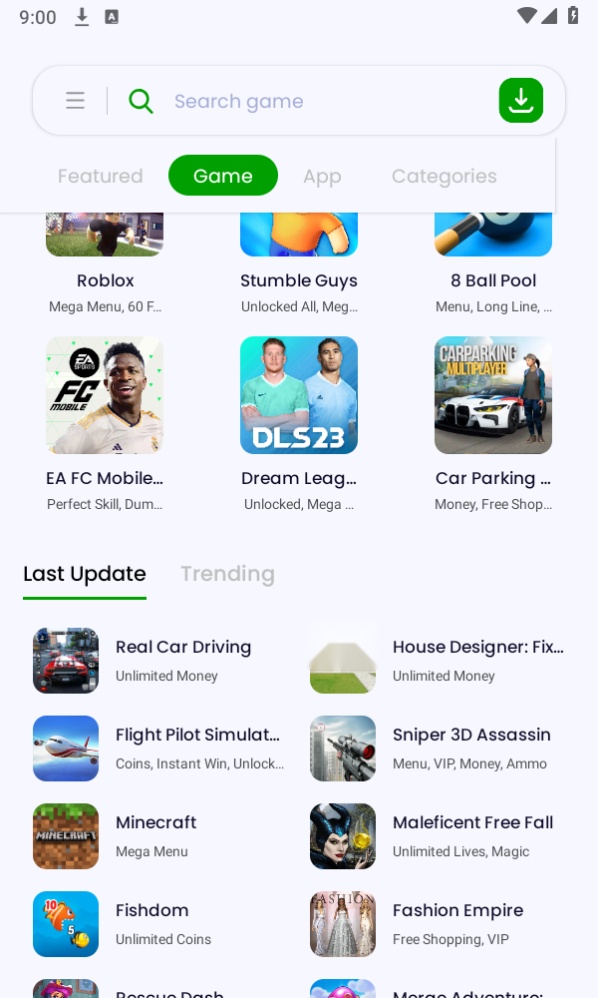Switch to the Trending list
Viewport: 598px width, 998px height.
tap(227, 574)
